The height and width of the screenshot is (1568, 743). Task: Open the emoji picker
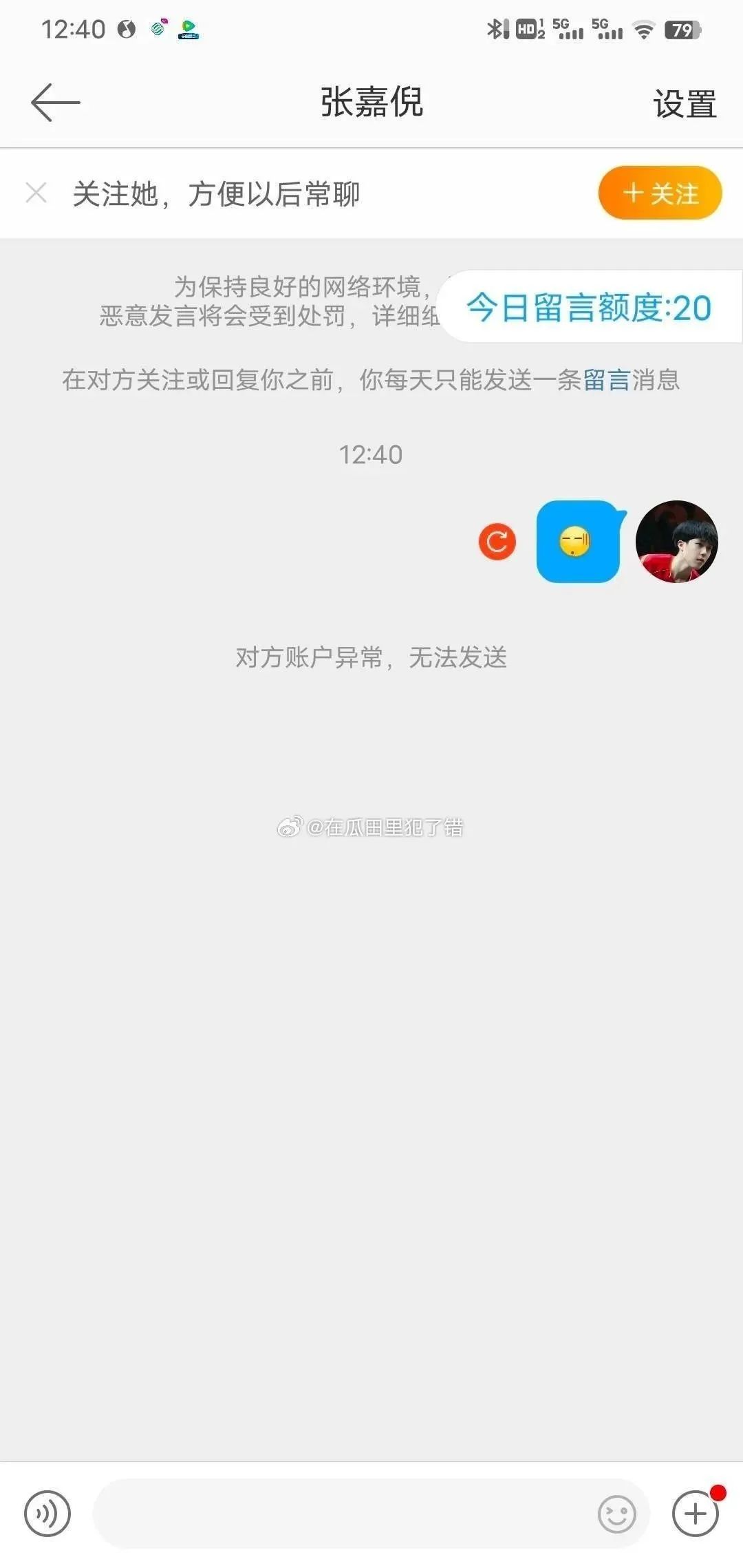616,1514
